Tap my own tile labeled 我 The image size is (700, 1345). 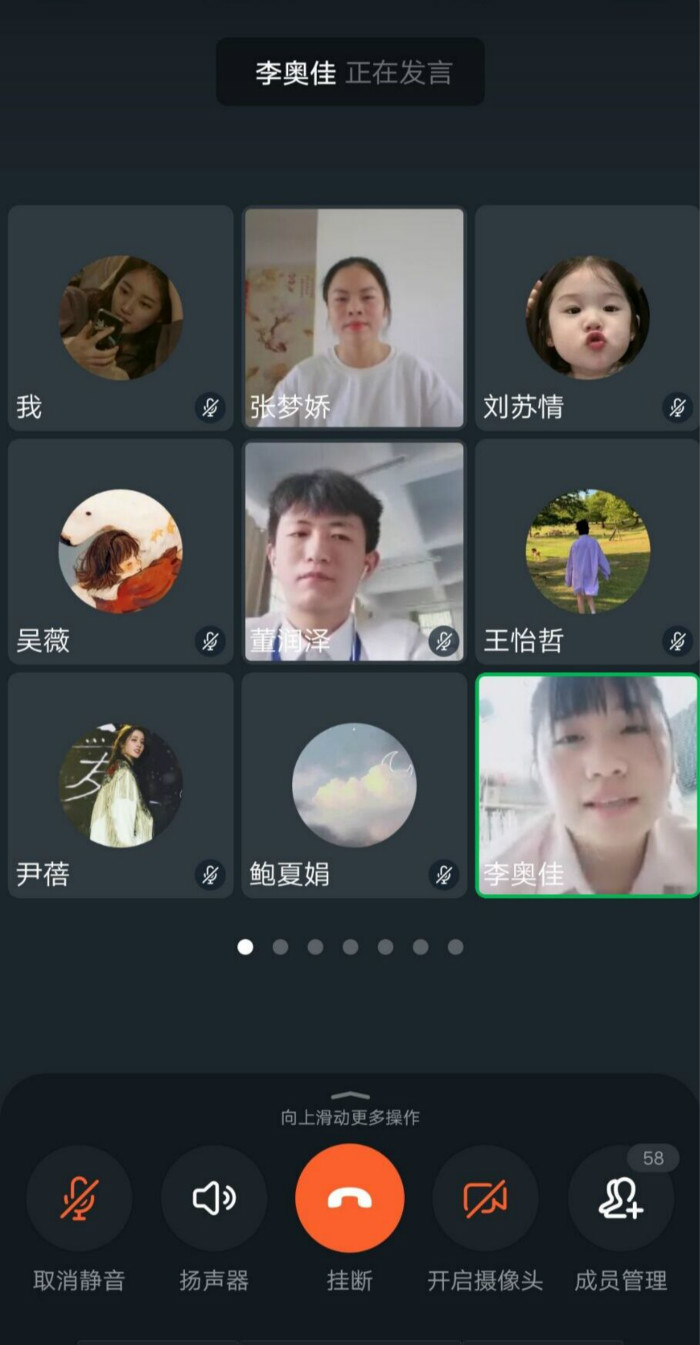[x=120, y=317]
